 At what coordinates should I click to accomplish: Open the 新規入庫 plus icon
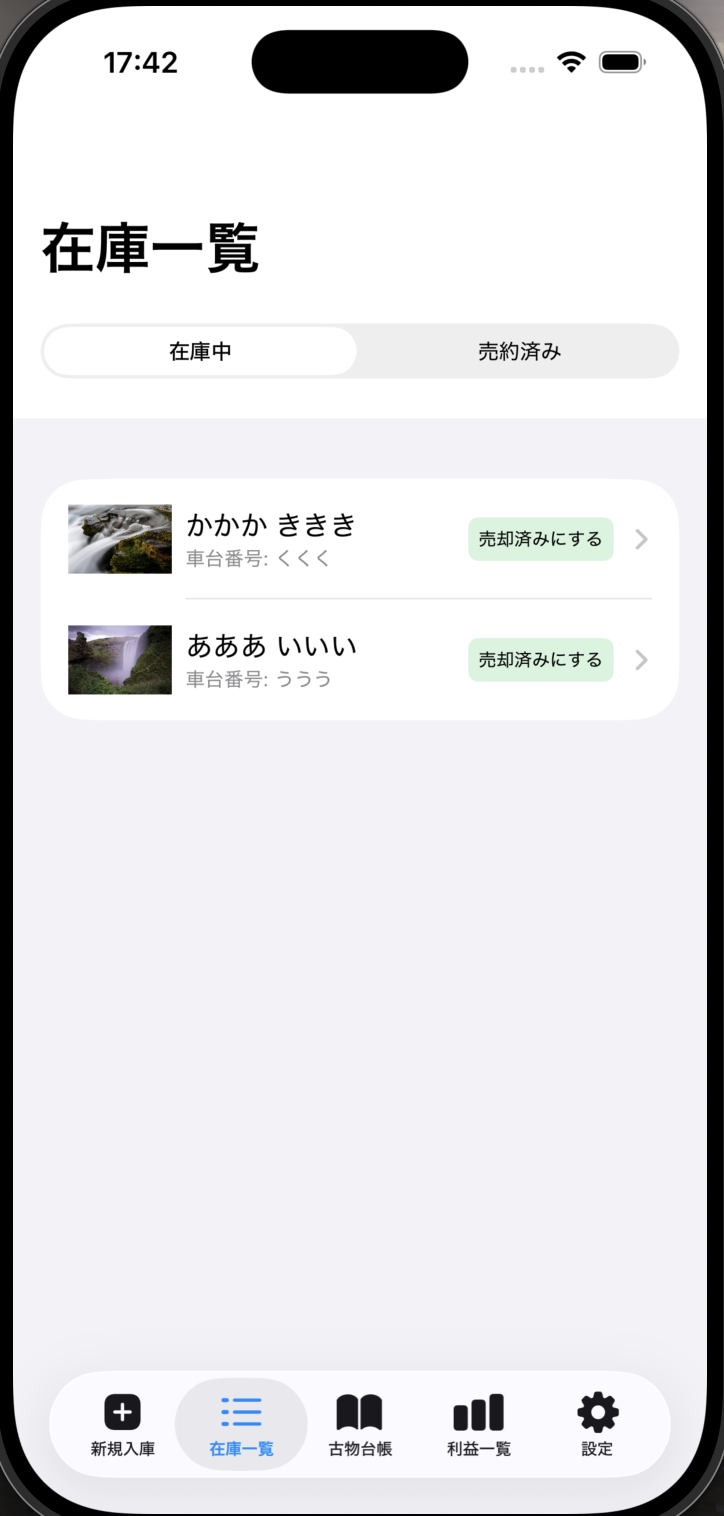(x=120, y=1412)
